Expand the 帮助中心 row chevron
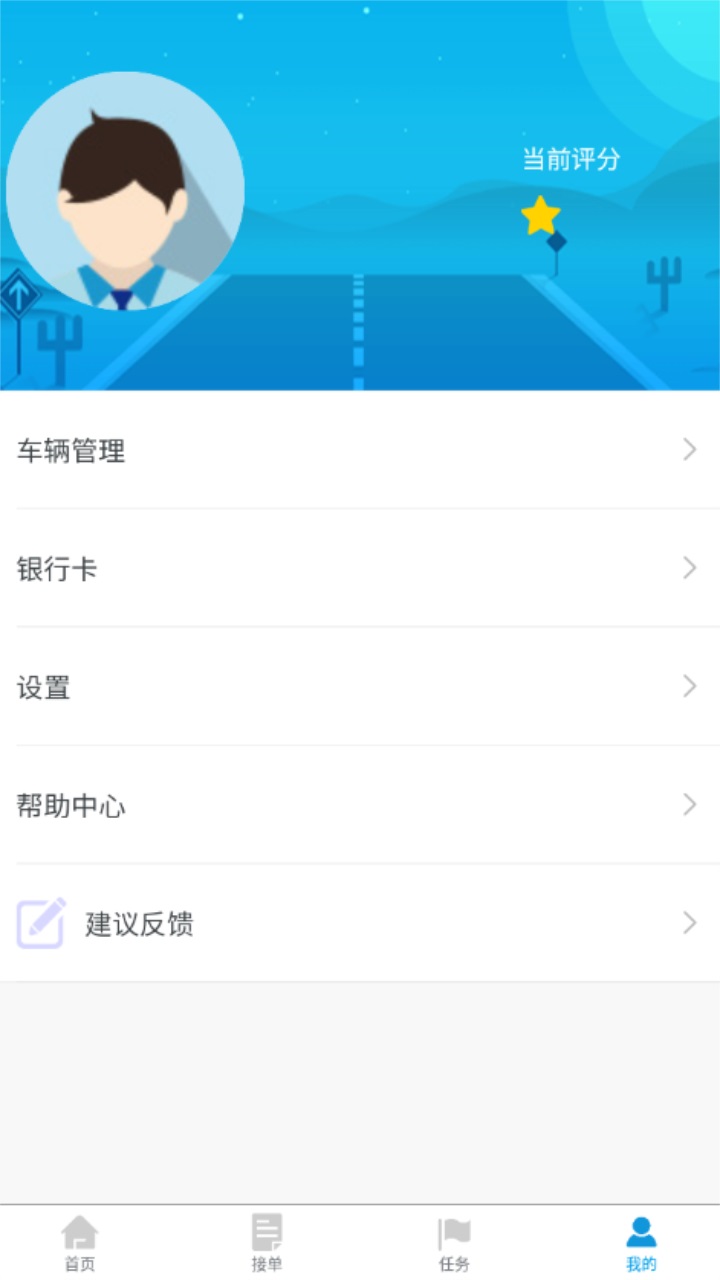 coord(691,804)
